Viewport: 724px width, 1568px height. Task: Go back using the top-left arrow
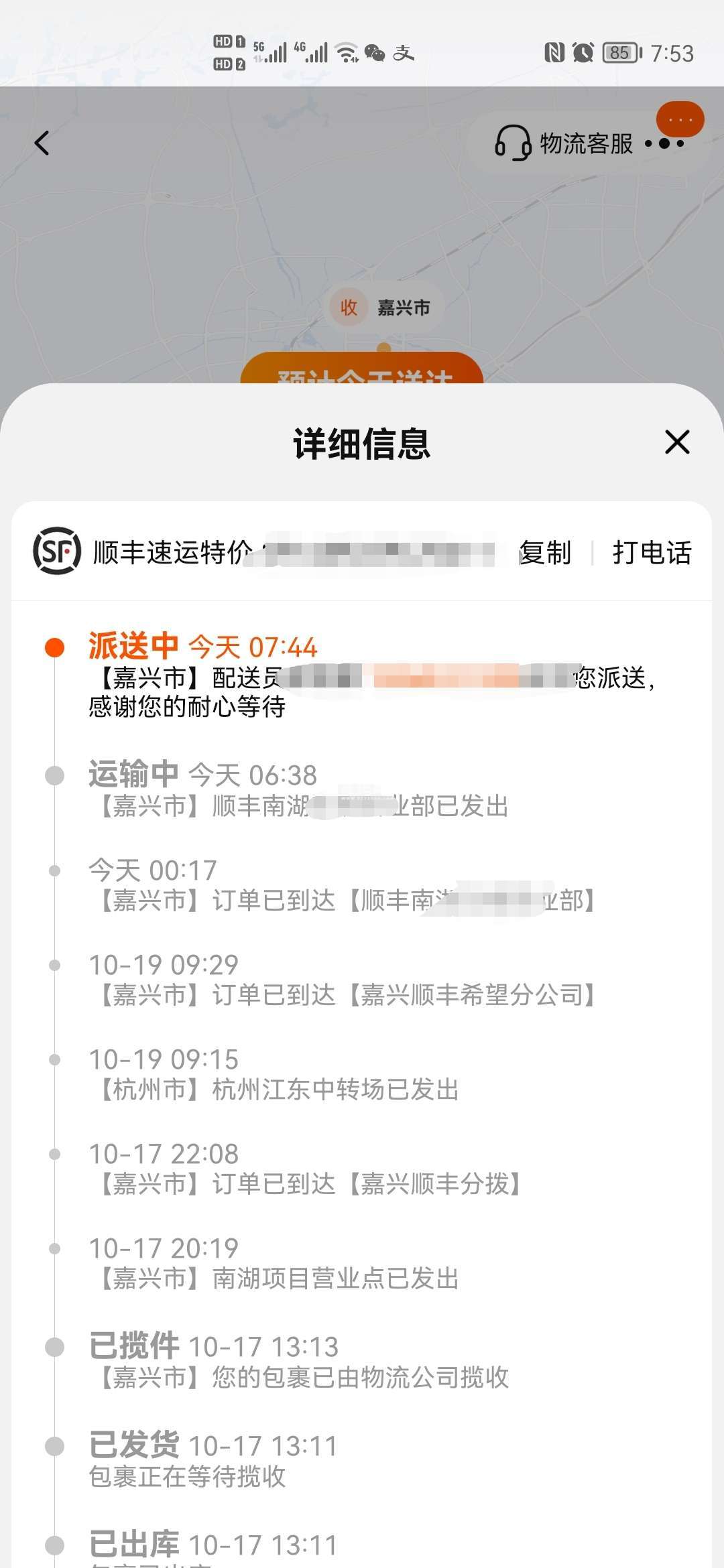click(42, 143)
